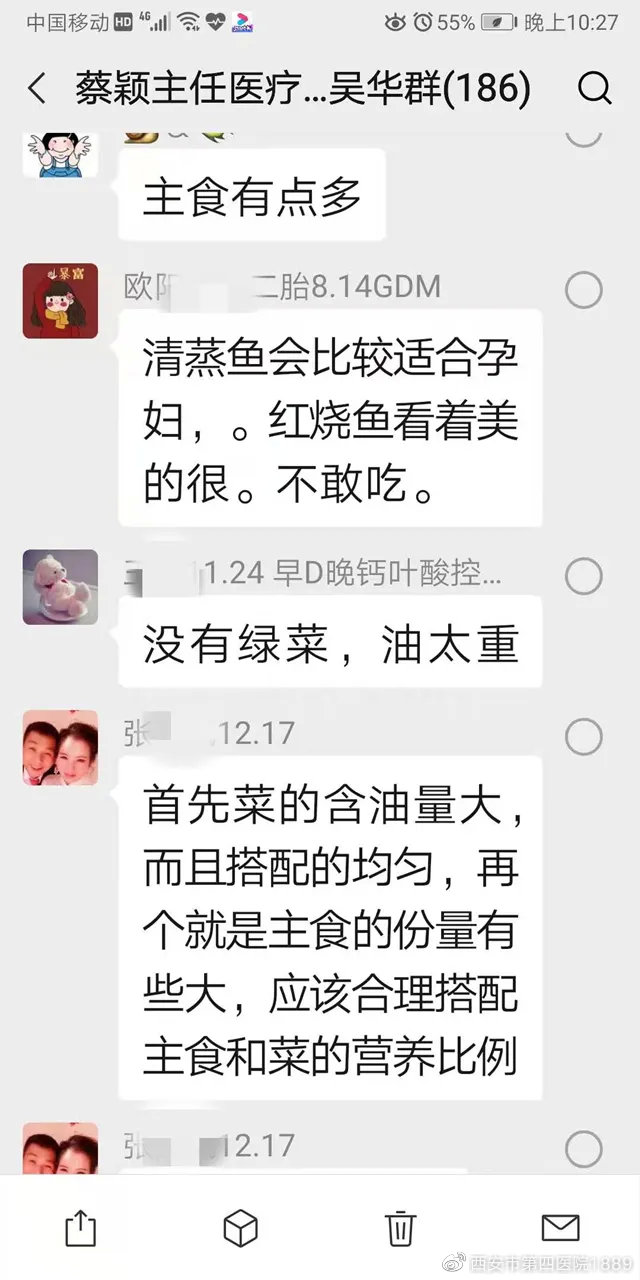The height and width of the screenshot is (1280, 640).
Task: Select the message 没有绿菜，油太重
Action: pos(584,576)
